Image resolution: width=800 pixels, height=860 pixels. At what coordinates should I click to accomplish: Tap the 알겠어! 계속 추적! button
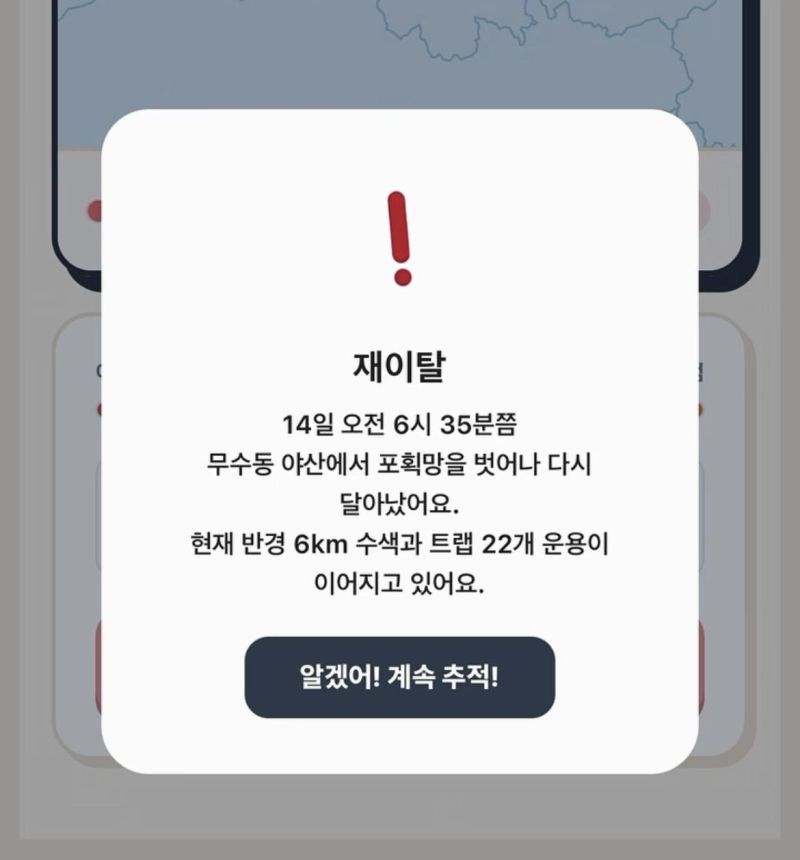pyautogui.click(x=399, y=677)
